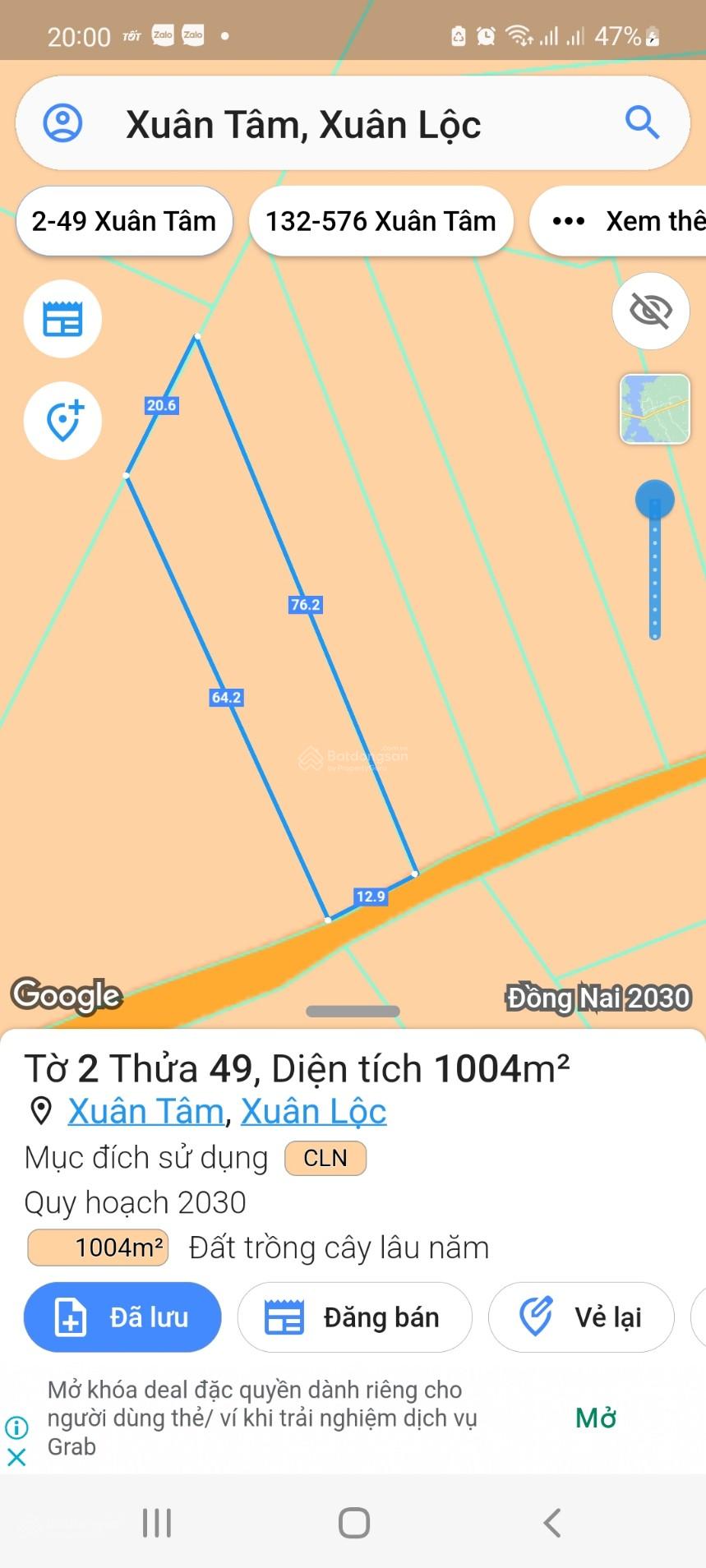Open the Xuân Tâm, Xuân Lộc search field
The height and width of the screenshot is (1568, 706).
(x=329, y=125)
